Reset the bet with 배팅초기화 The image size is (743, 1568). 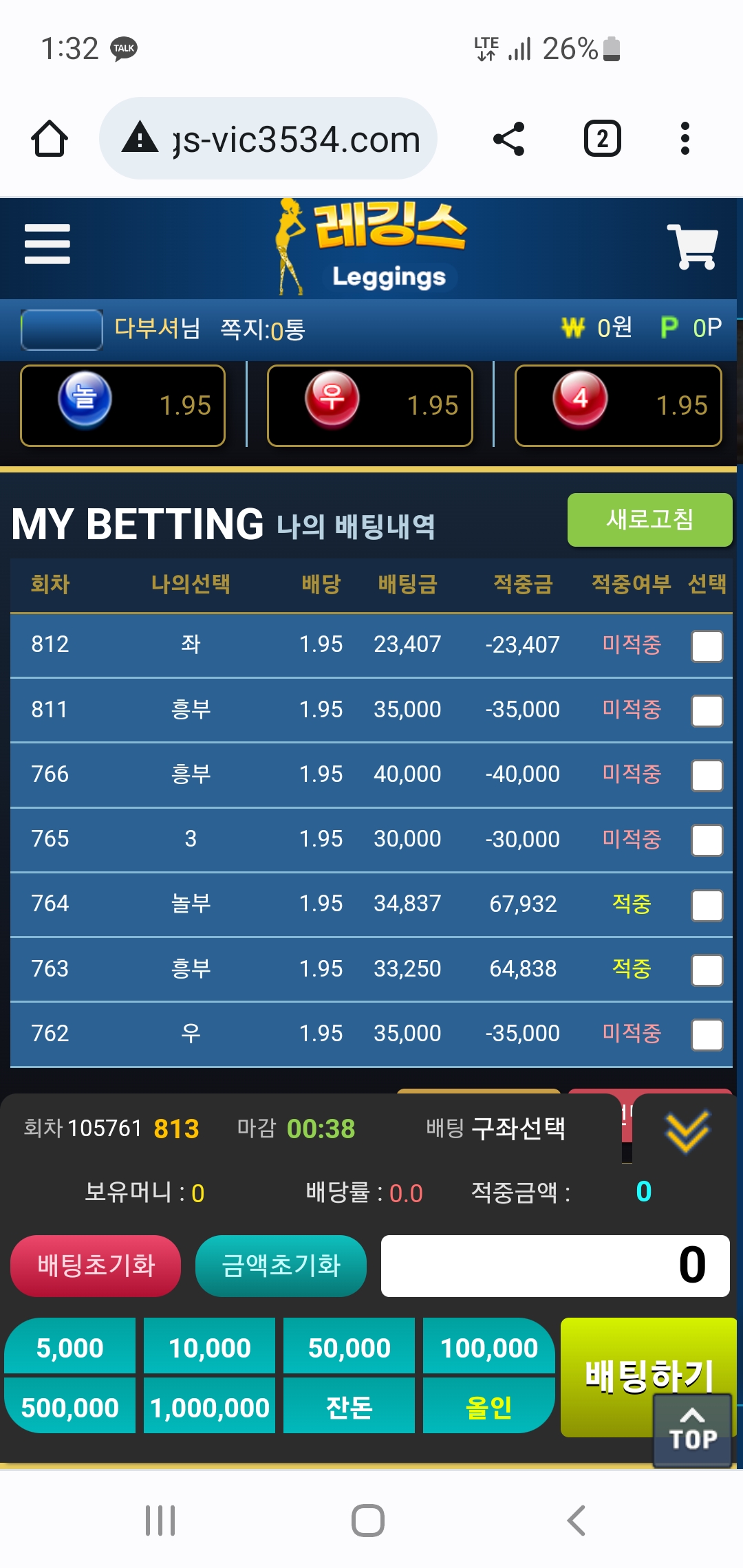tap(96, 1265)
